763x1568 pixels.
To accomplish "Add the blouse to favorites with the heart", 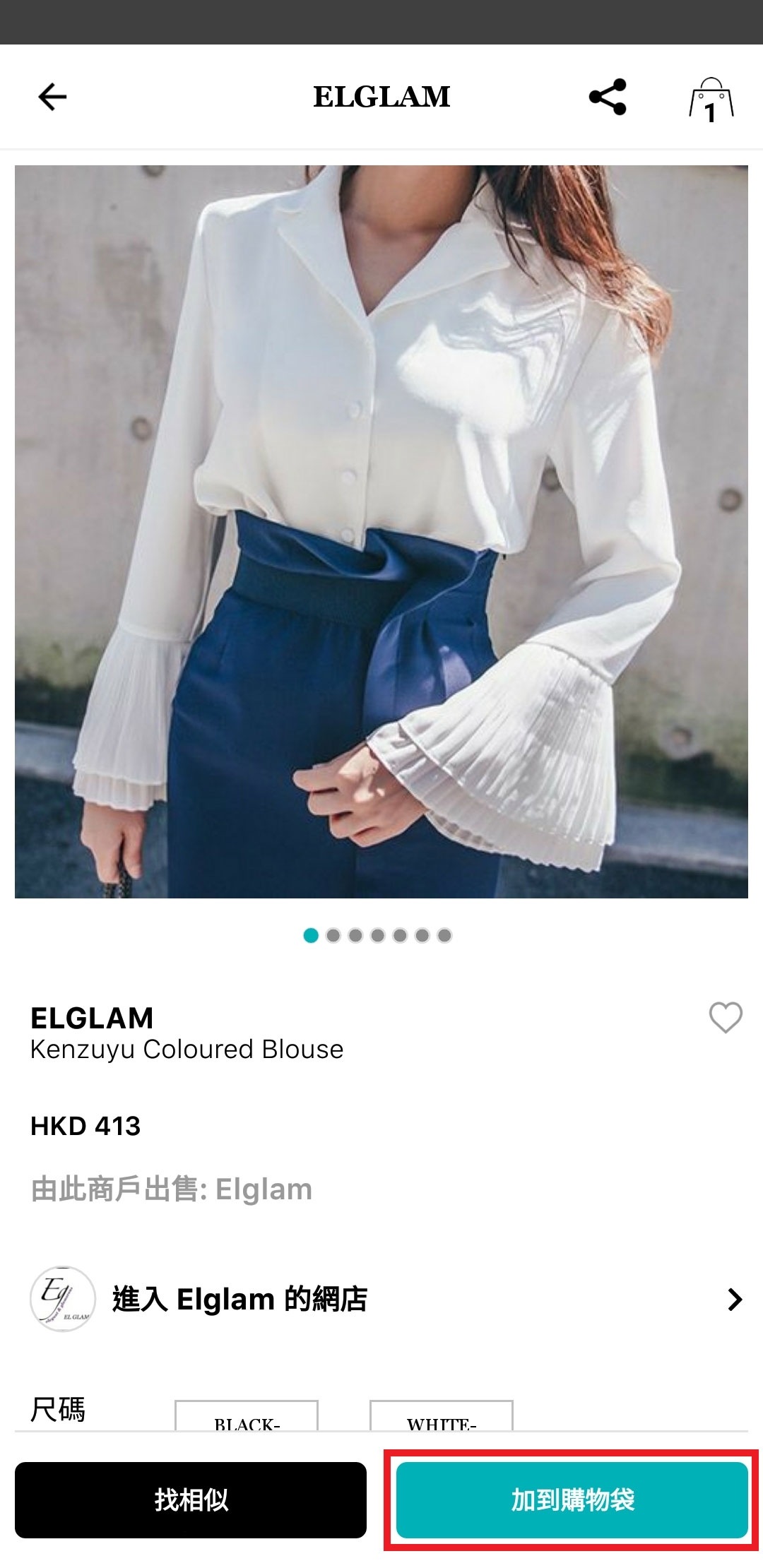I will (725, 1018).
